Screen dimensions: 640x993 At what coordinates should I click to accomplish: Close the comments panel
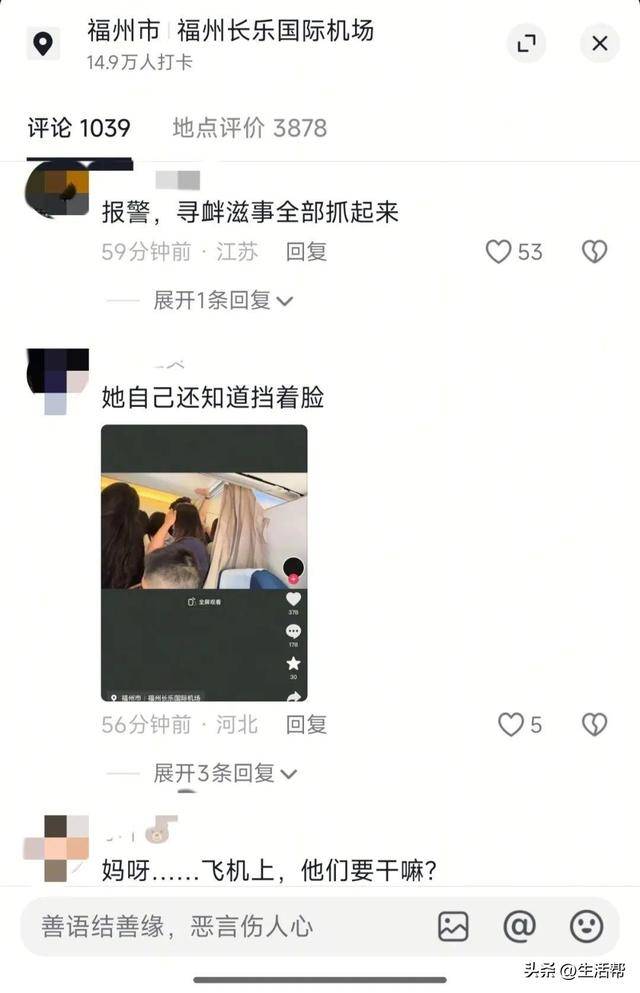pyautogui.click(x=599, y=43)
